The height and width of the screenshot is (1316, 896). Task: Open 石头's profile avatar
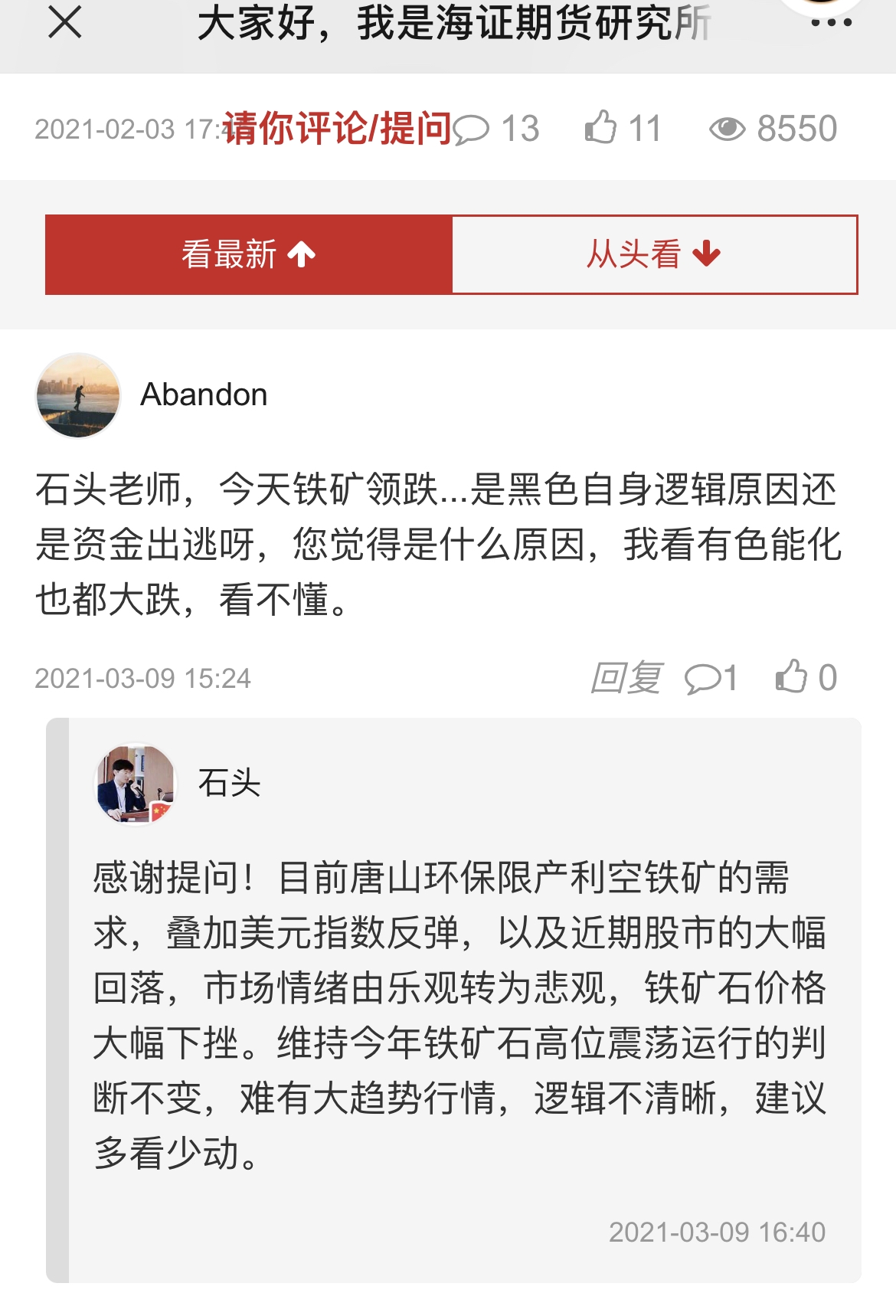point(136,784)
